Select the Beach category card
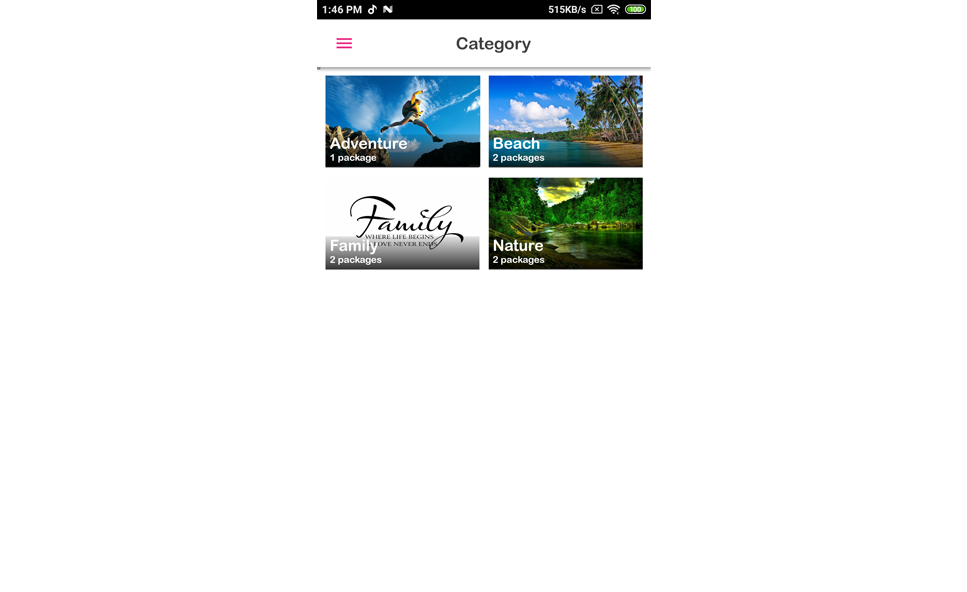 565,121
